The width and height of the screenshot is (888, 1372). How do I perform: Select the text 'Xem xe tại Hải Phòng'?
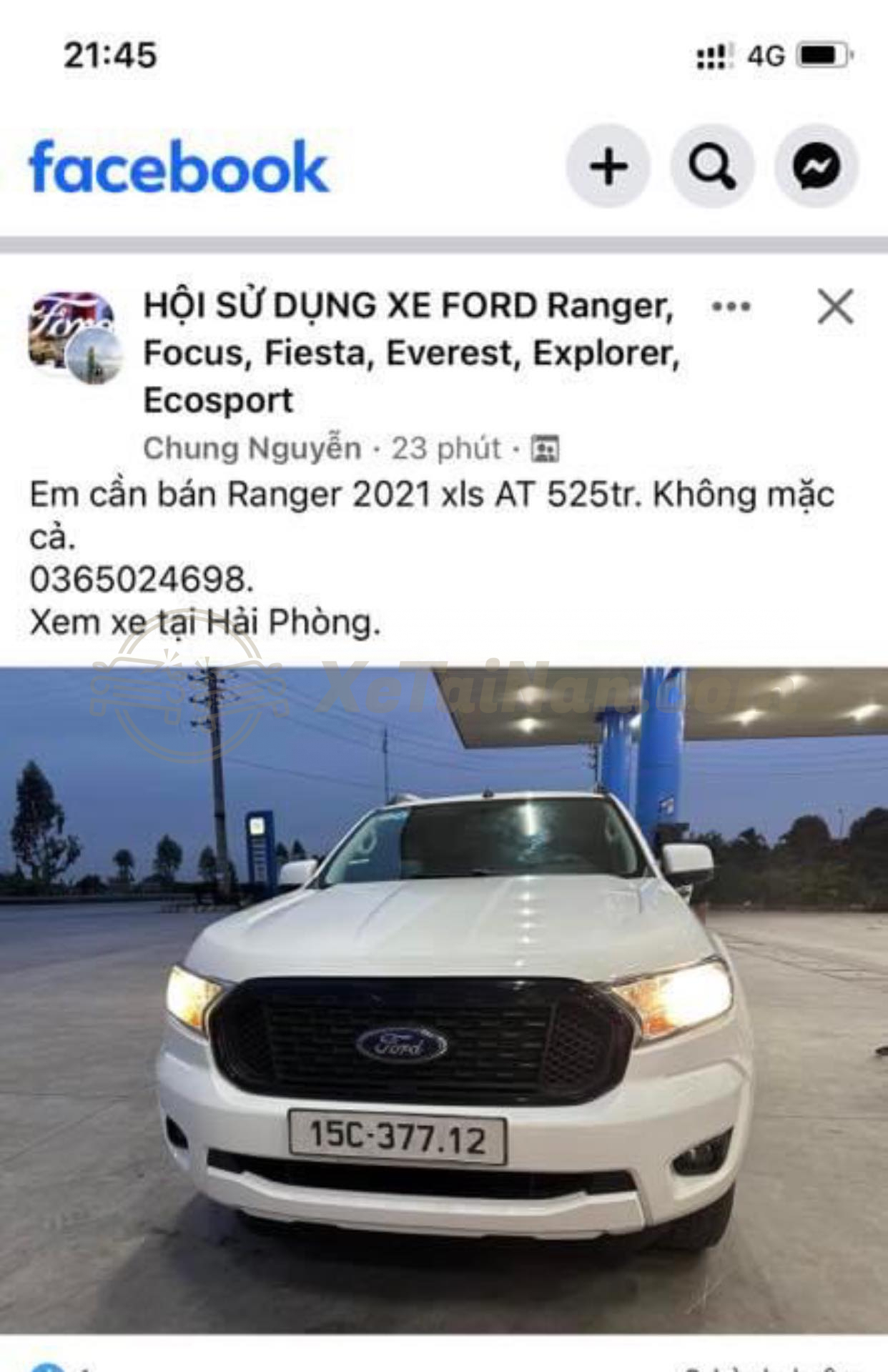[207, 623]
